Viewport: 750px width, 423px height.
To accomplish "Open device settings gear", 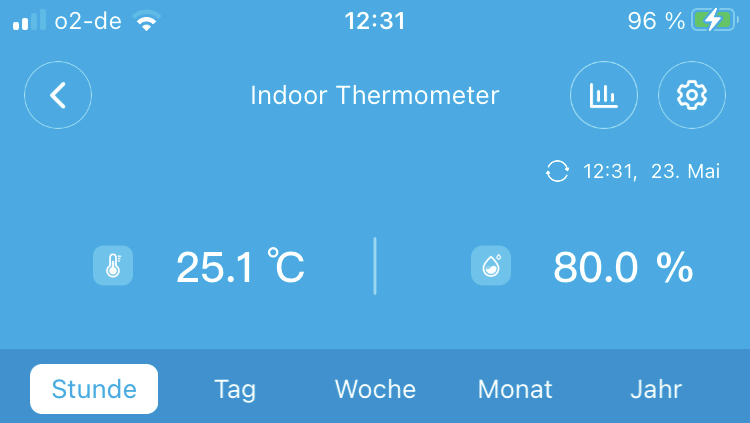I will [x=691, y=96].
